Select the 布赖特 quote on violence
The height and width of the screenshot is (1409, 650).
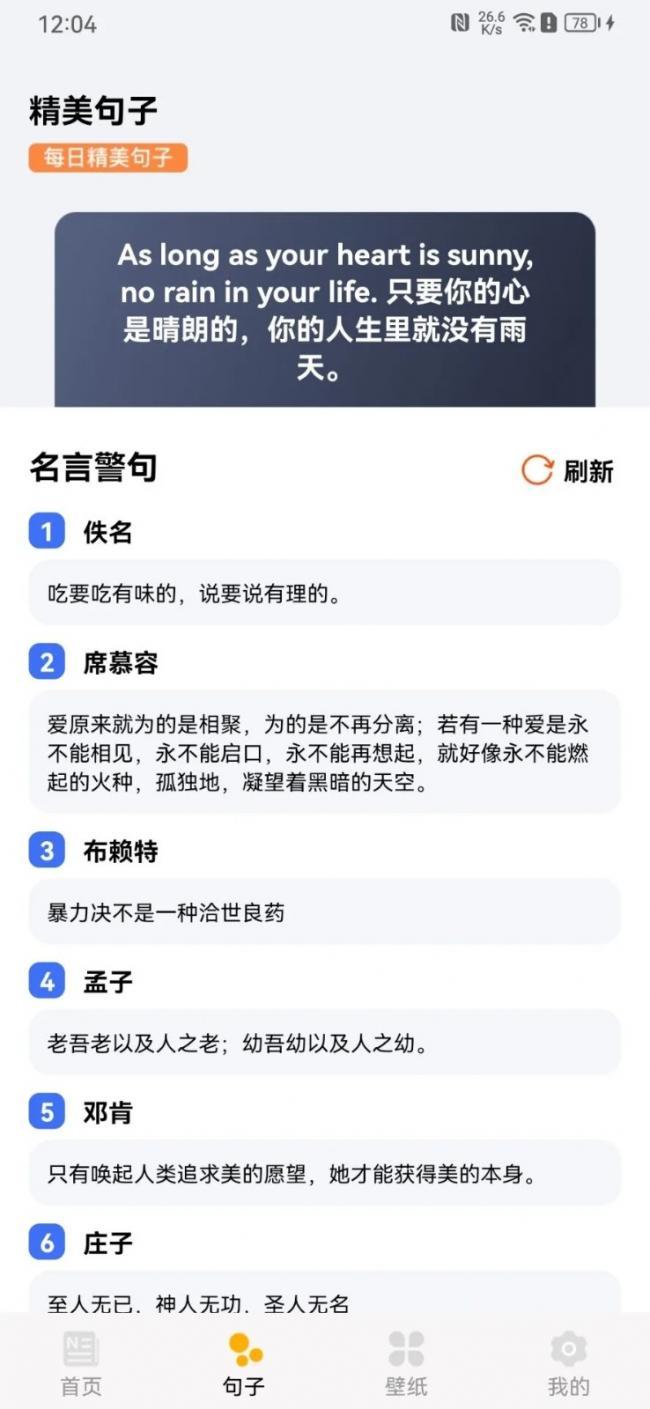(325, 912)
